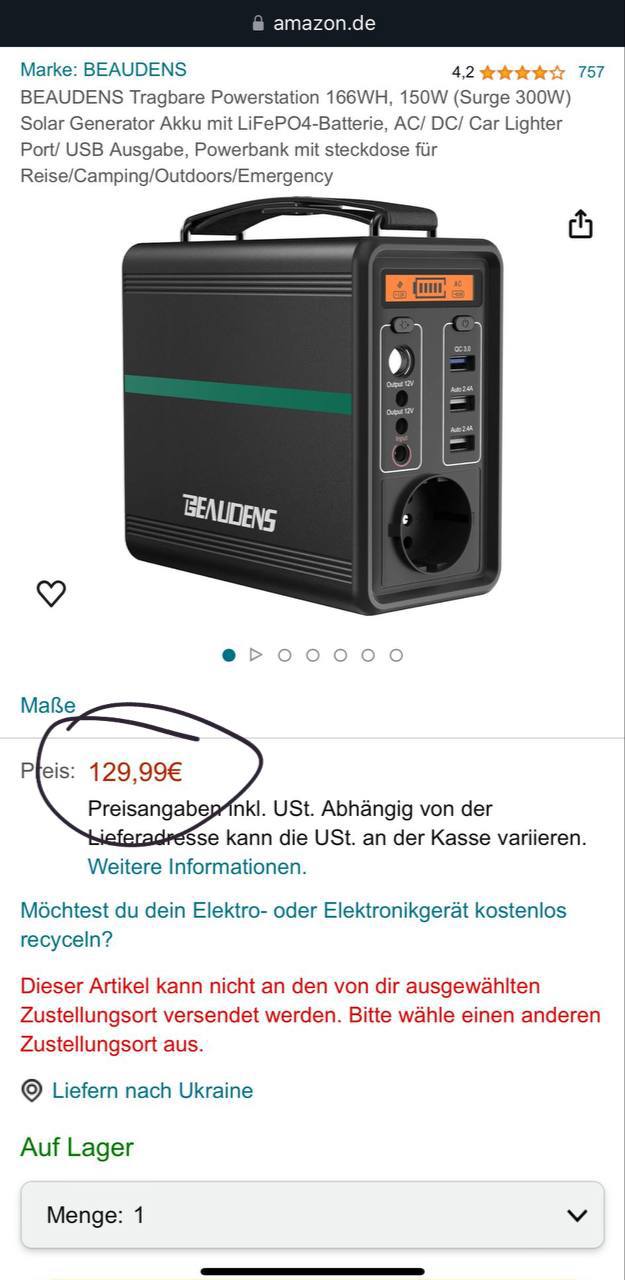
Task: Expand the Menge quantity dropdown
Action: coord(312,1215)
